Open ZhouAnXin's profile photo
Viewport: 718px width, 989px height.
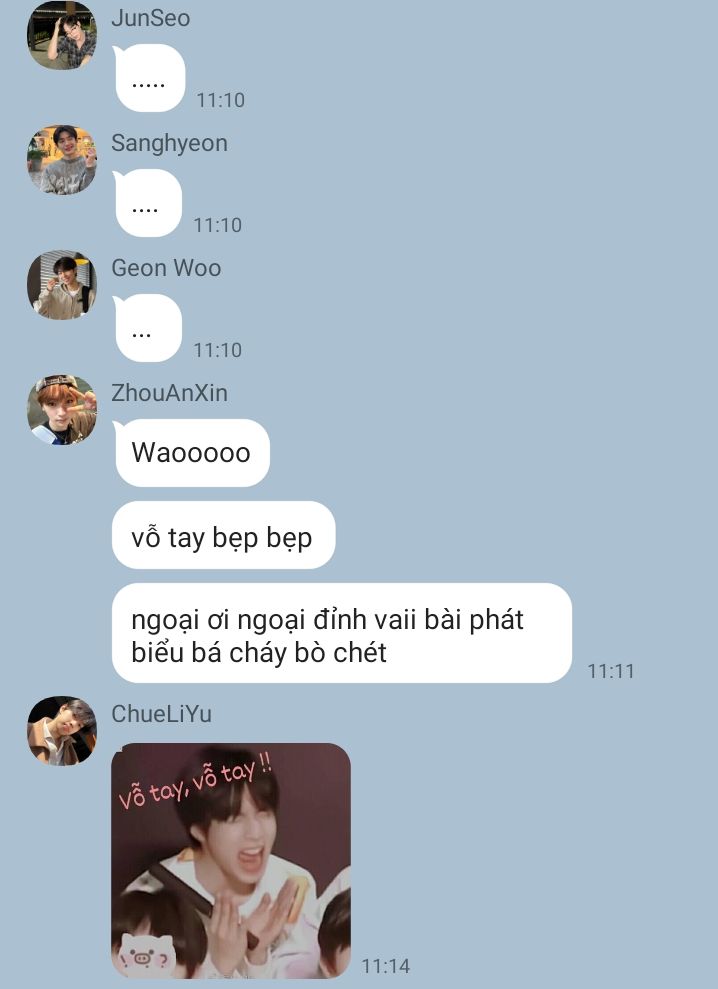click(62, 410)
